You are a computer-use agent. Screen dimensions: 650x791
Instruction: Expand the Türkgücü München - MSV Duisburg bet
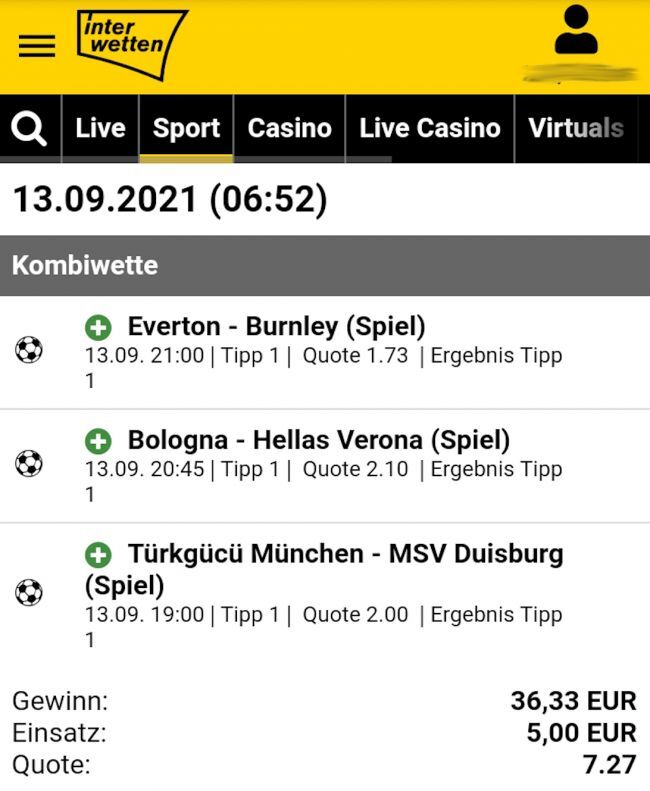click(98, 554)
